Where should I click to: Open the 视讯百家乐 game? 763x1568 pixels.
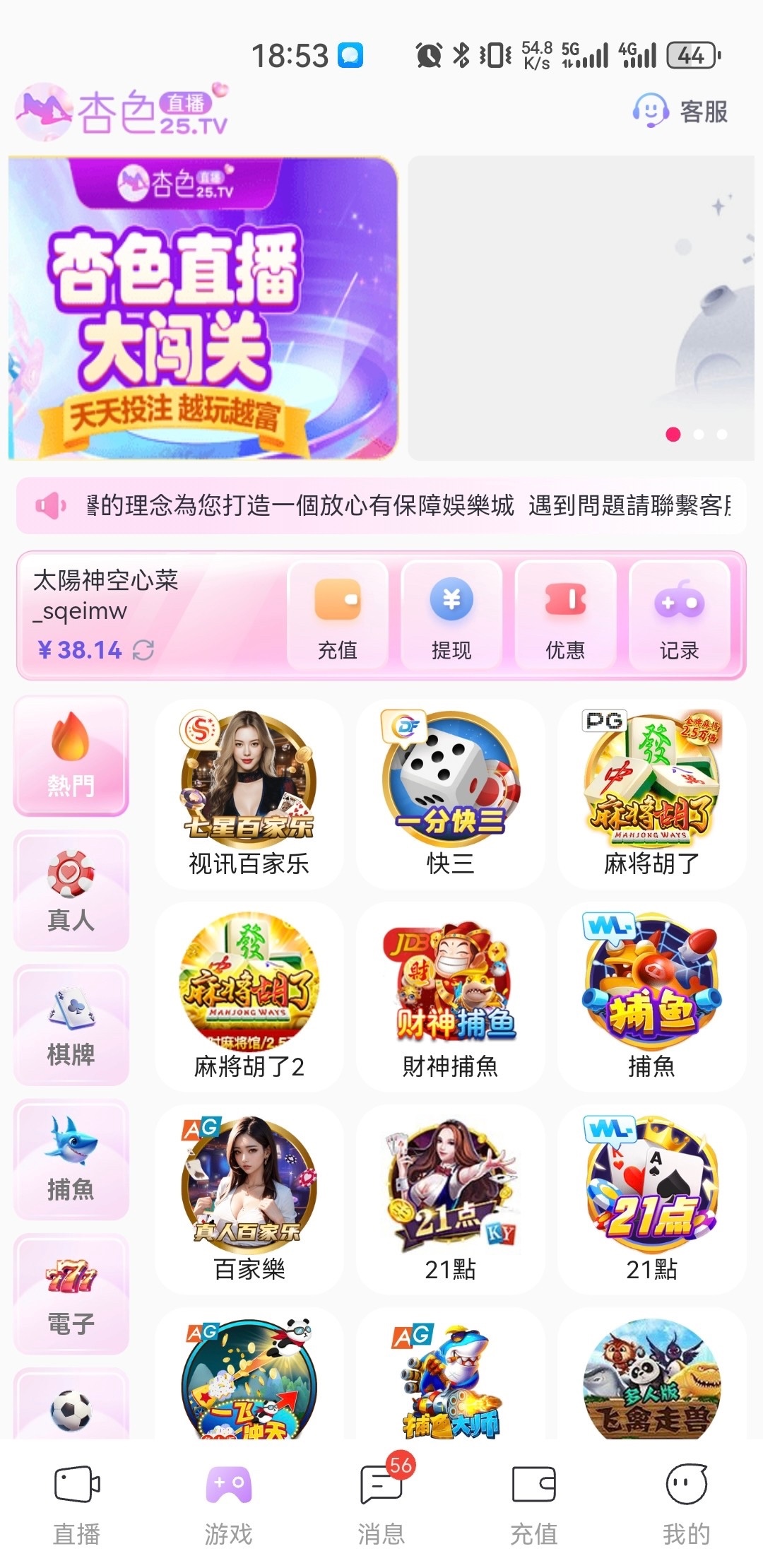249,794
